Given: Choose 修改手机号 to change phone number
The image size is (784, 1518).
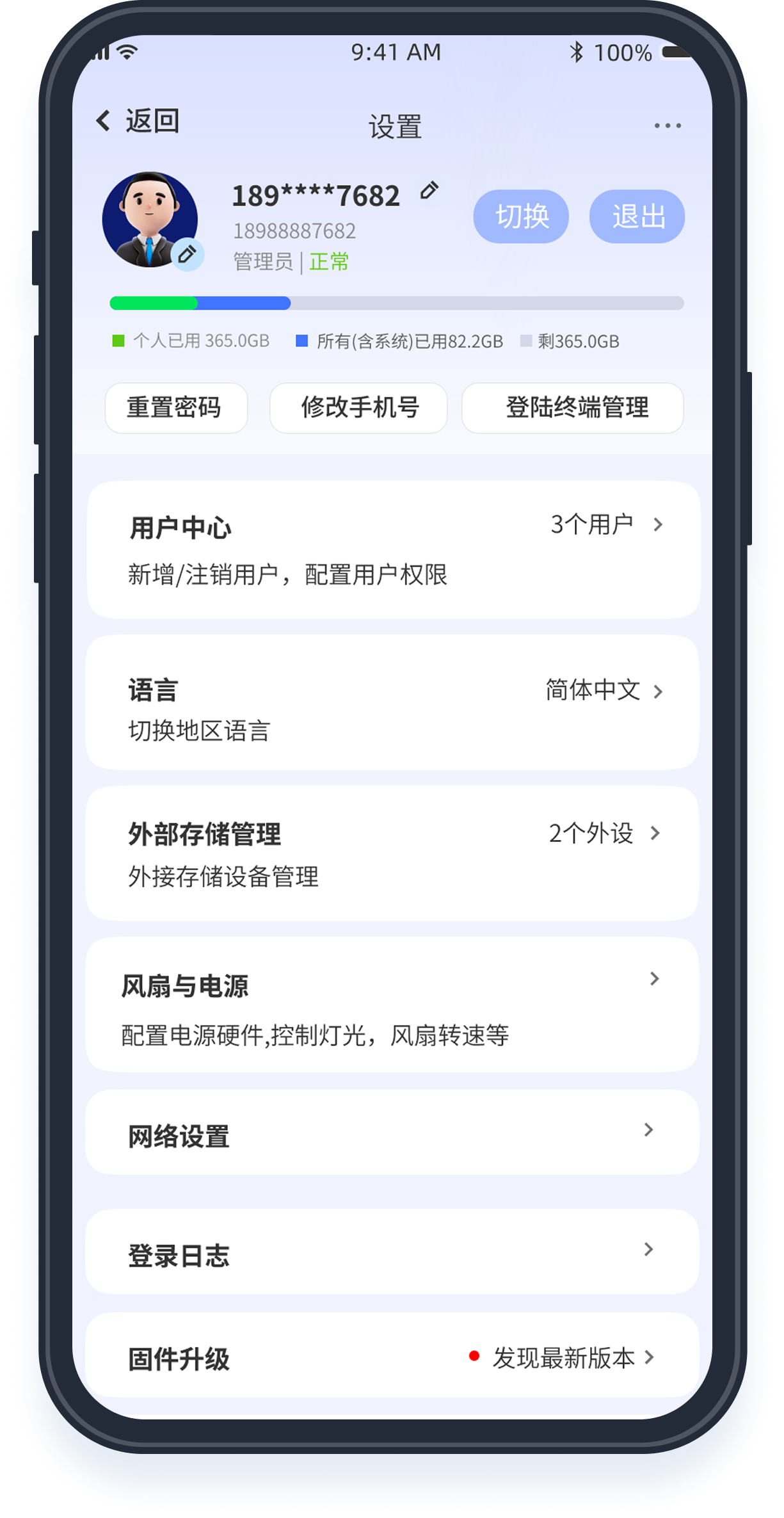Looking at the screenshot, I should (358, 408).
